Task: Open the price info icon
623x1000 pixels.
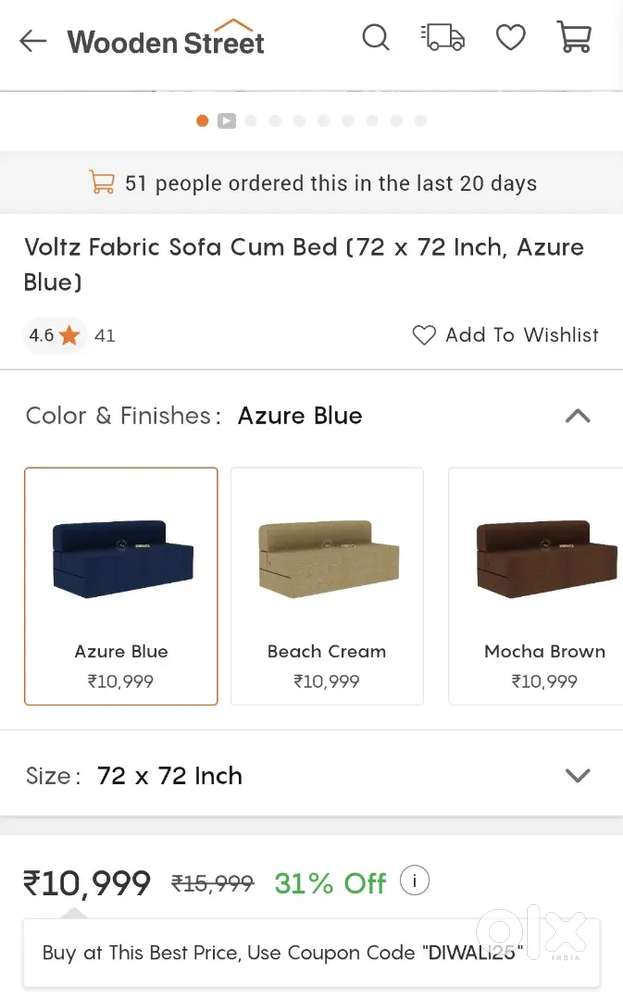Action: tap(414, 881)
